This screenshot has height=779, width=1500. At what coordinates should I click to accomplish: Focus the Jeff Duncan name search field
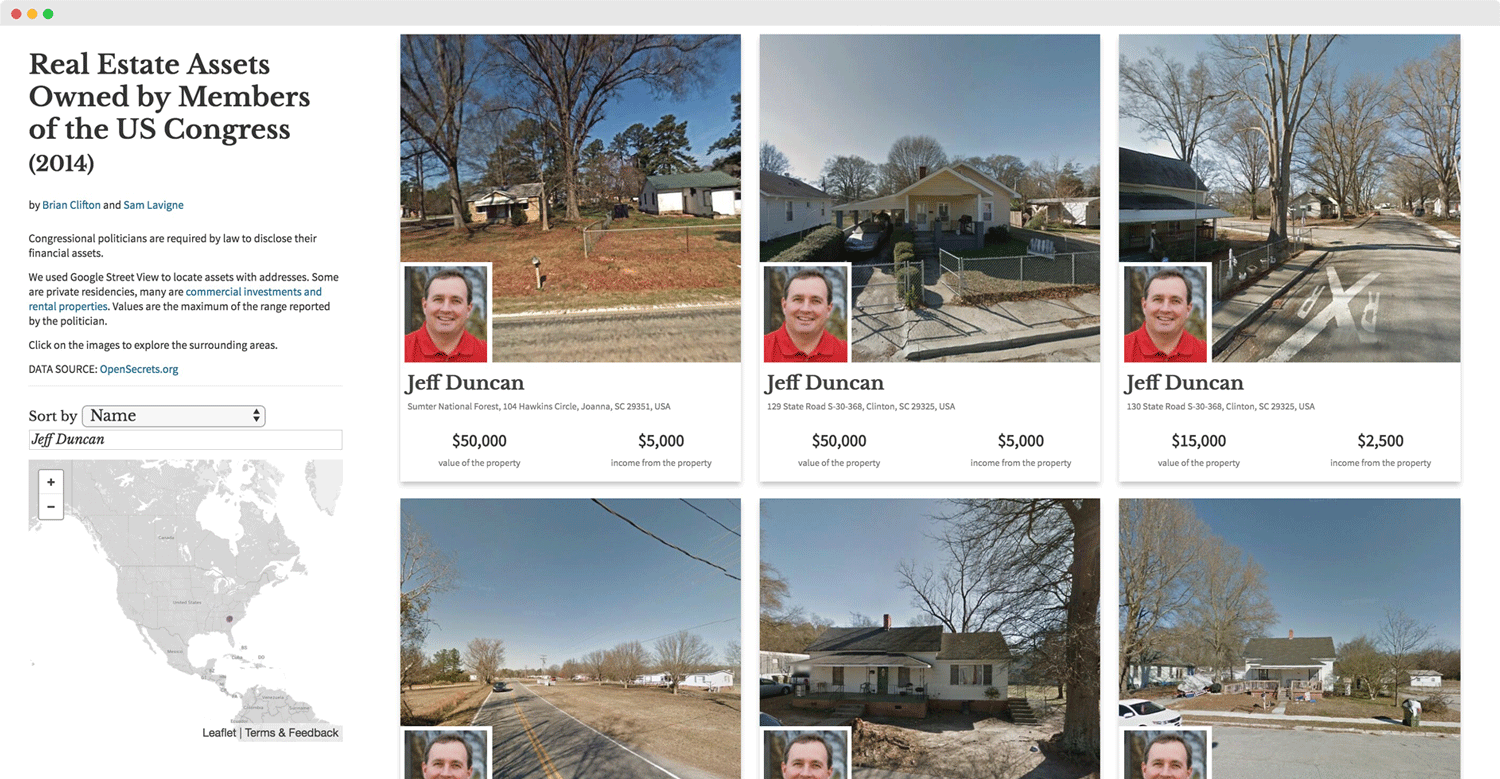[x=185, y=440]
